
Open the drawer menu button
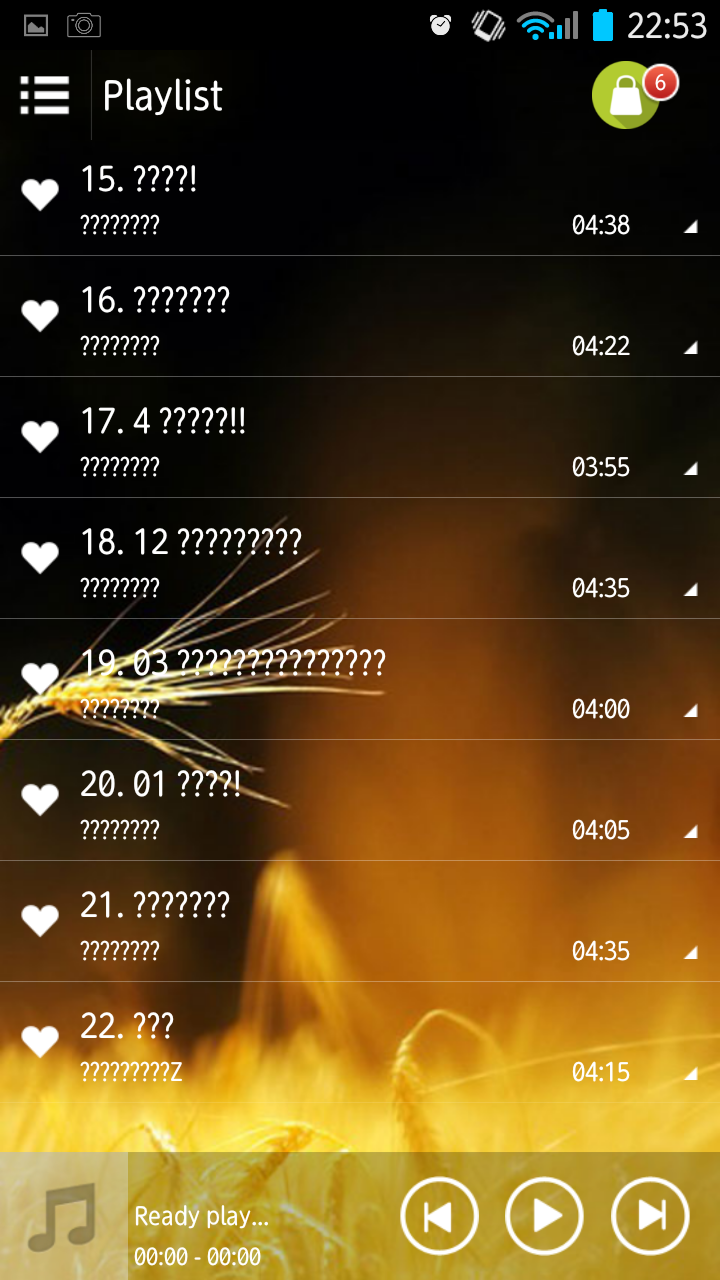pos(45,96)
